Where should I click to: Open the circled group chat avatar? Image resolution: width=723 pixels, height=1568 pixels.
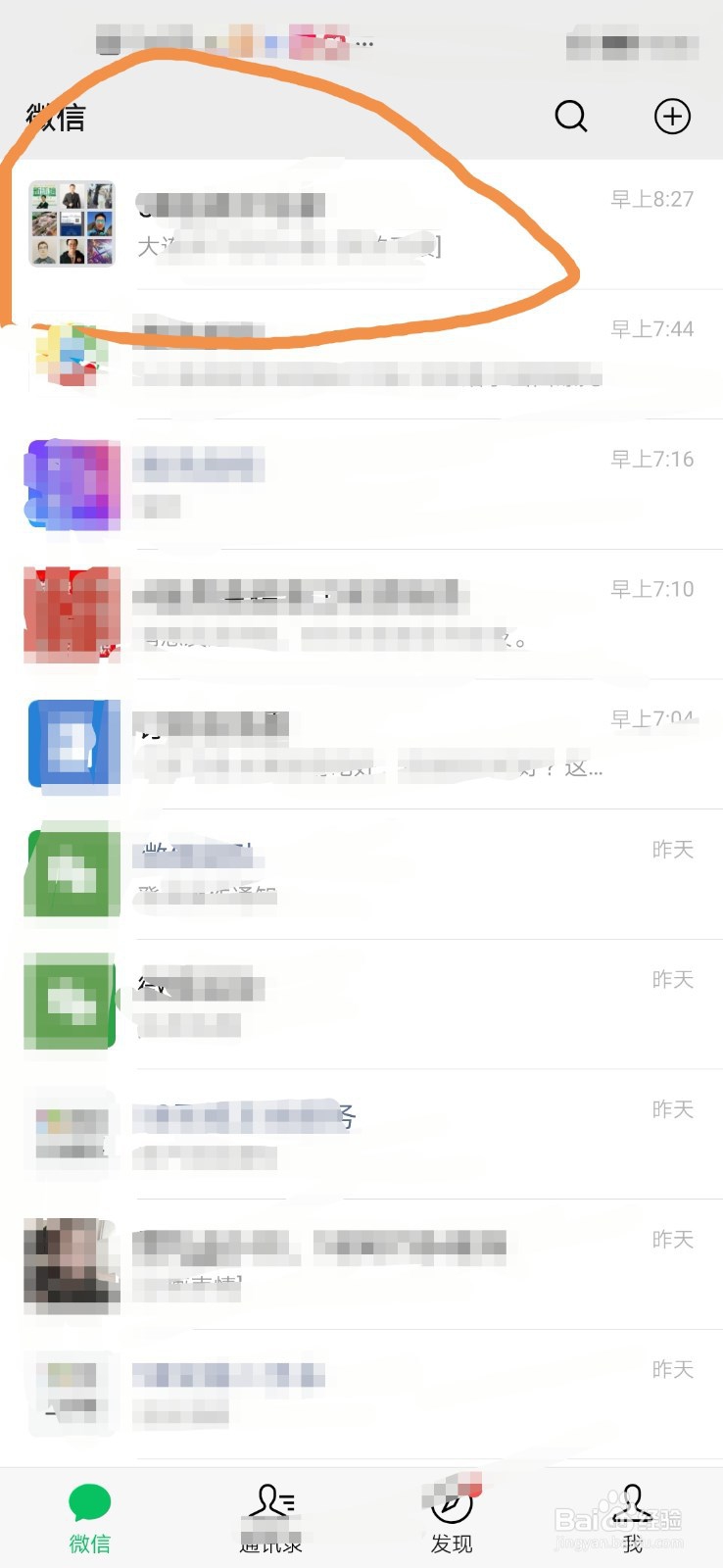72,220
